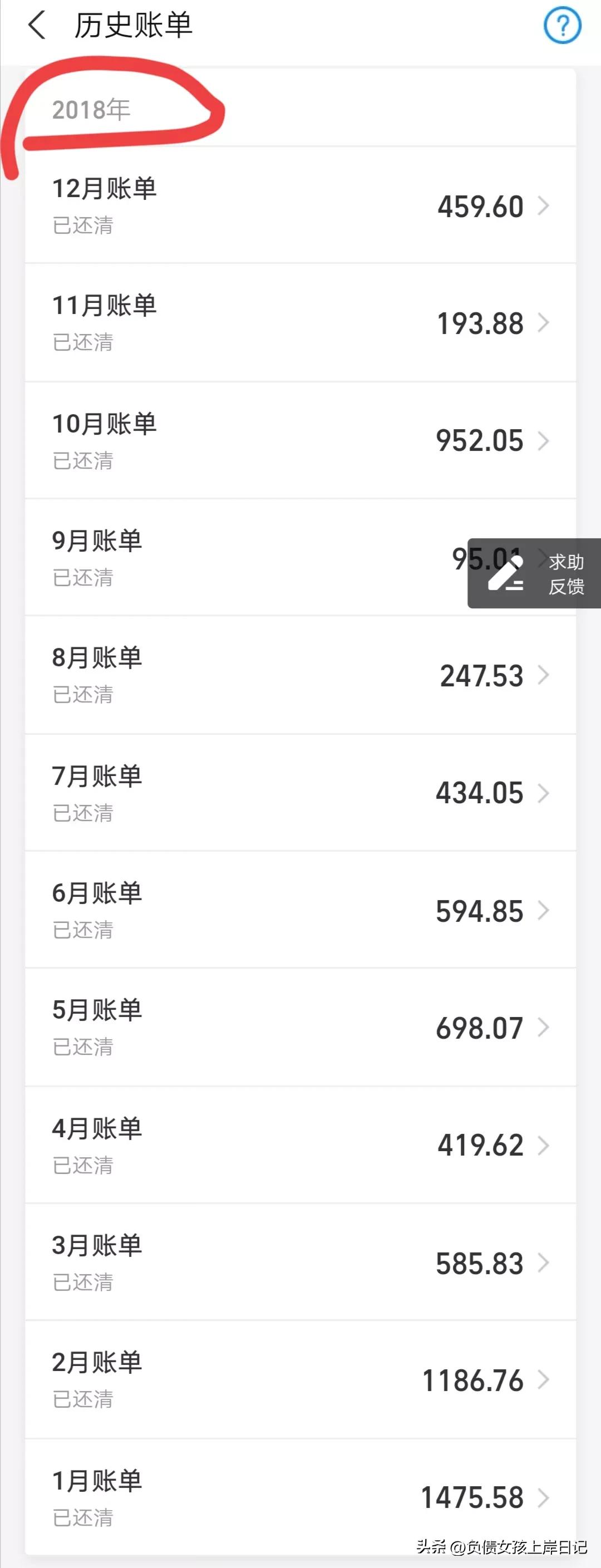Expand the 7月账单 row chevron
This screenshot has height=1568, width=601.
click(x=543, y=793)
